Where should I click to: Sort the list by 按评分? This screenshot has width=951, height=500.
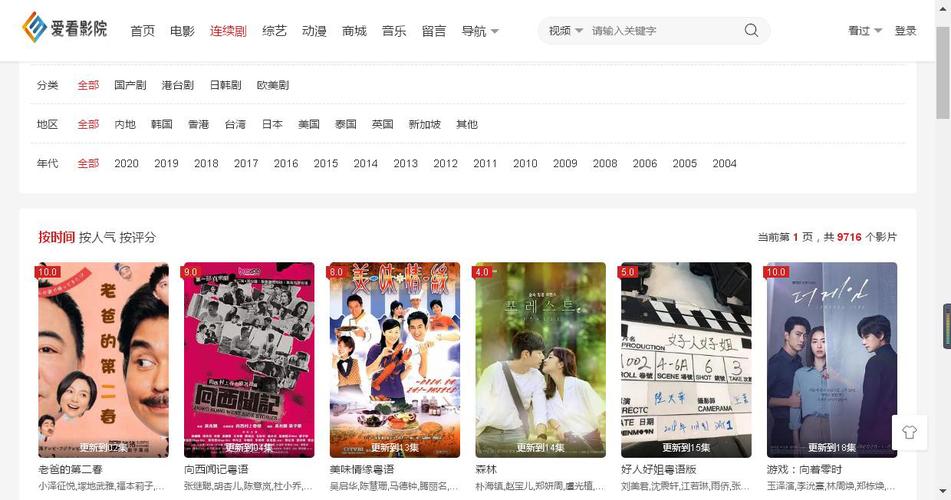point(138,237)
